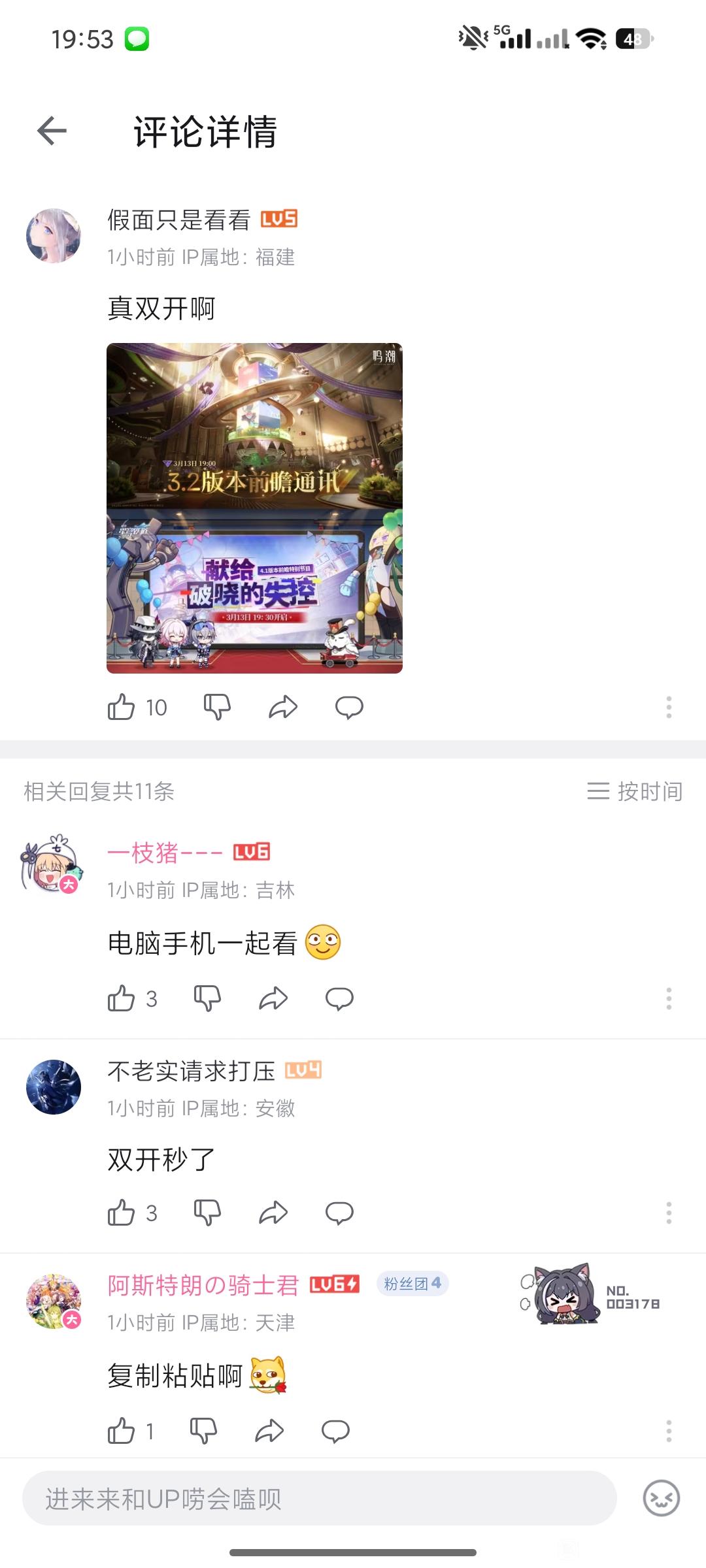Dislike 不老实请求打压's reply

tap(207, 1213)
